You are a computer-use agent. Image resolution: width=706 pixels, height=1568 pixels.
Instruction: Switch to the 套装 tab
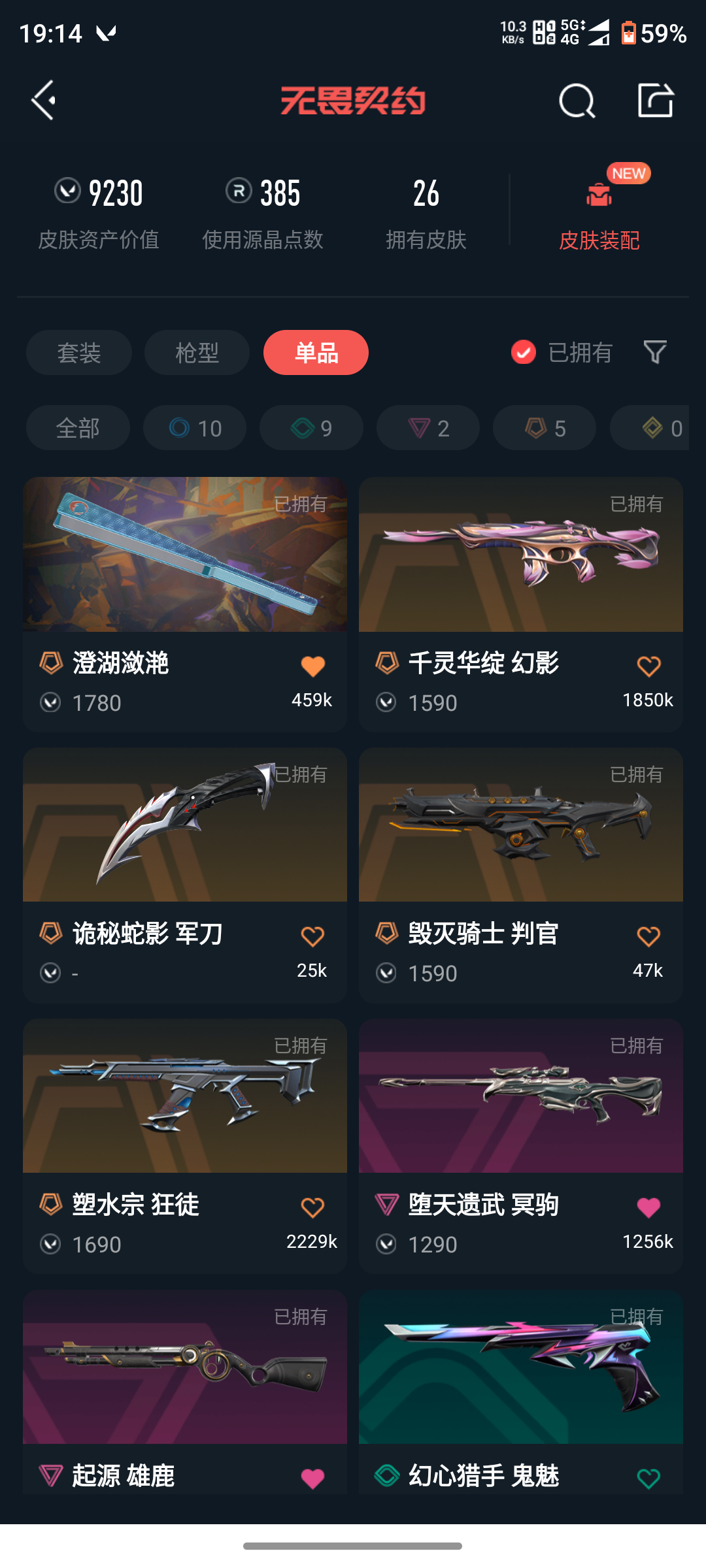(x=78, y=353)
